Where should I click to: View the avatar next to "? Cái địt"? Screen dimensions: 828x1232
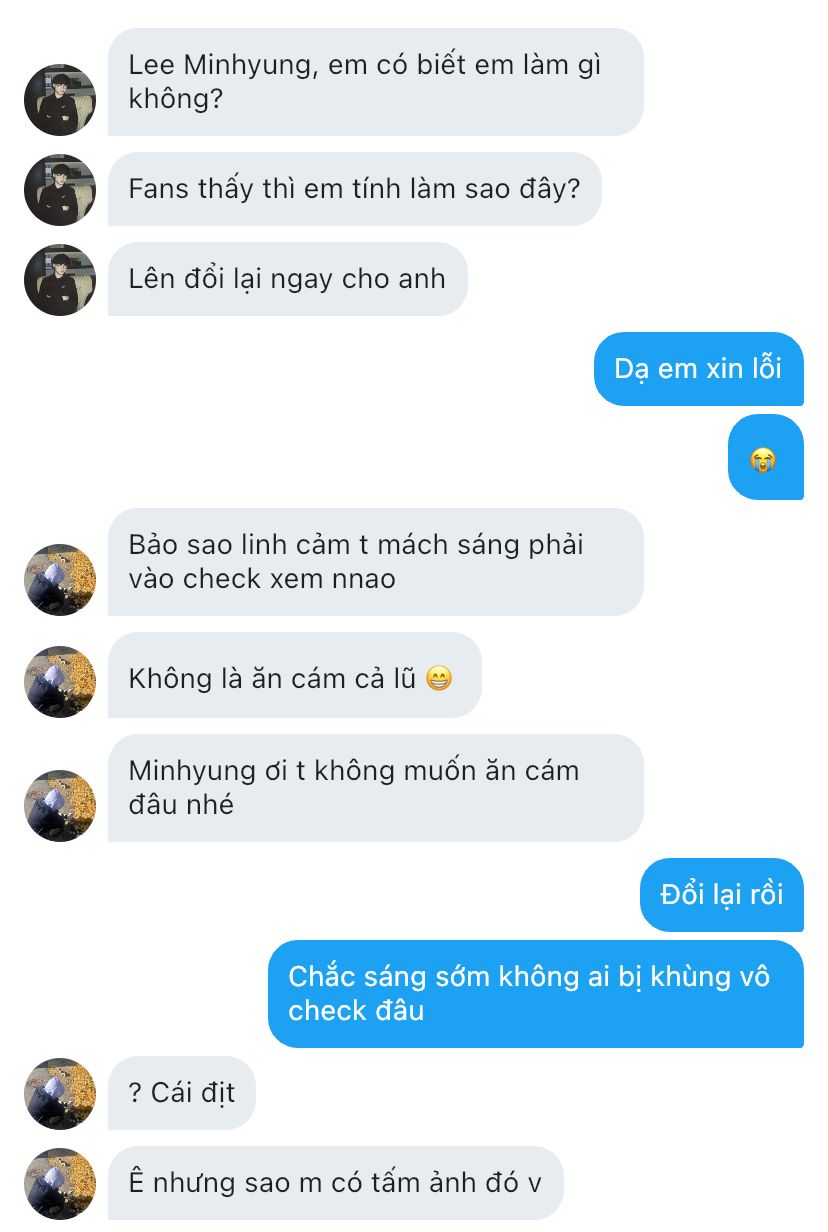60,1094
